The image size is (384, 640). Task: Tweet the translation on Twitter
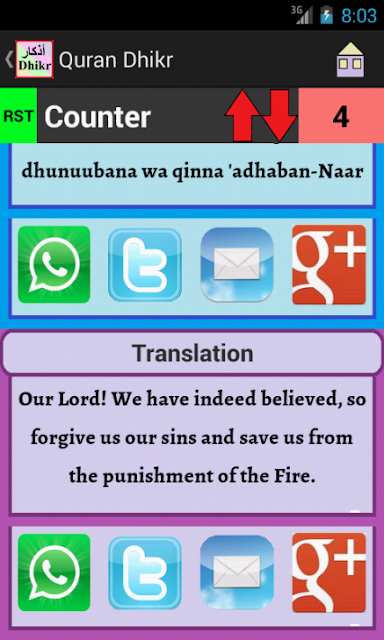(x=145, y=573)
